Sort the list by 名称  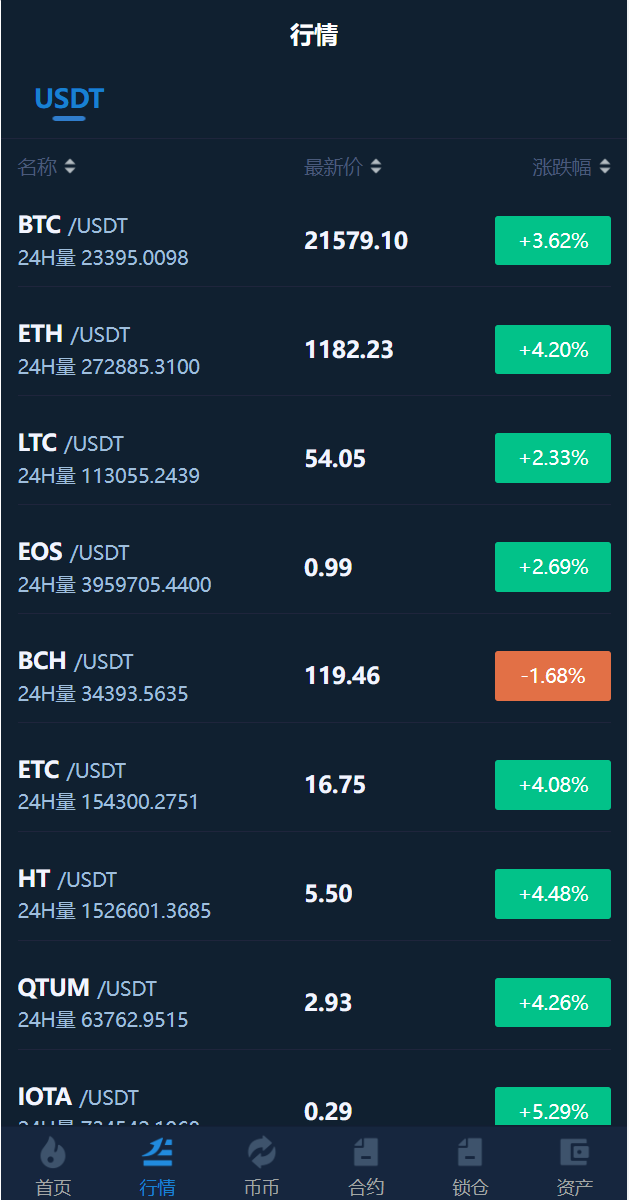pyautogui.click(x=46, y=167)
